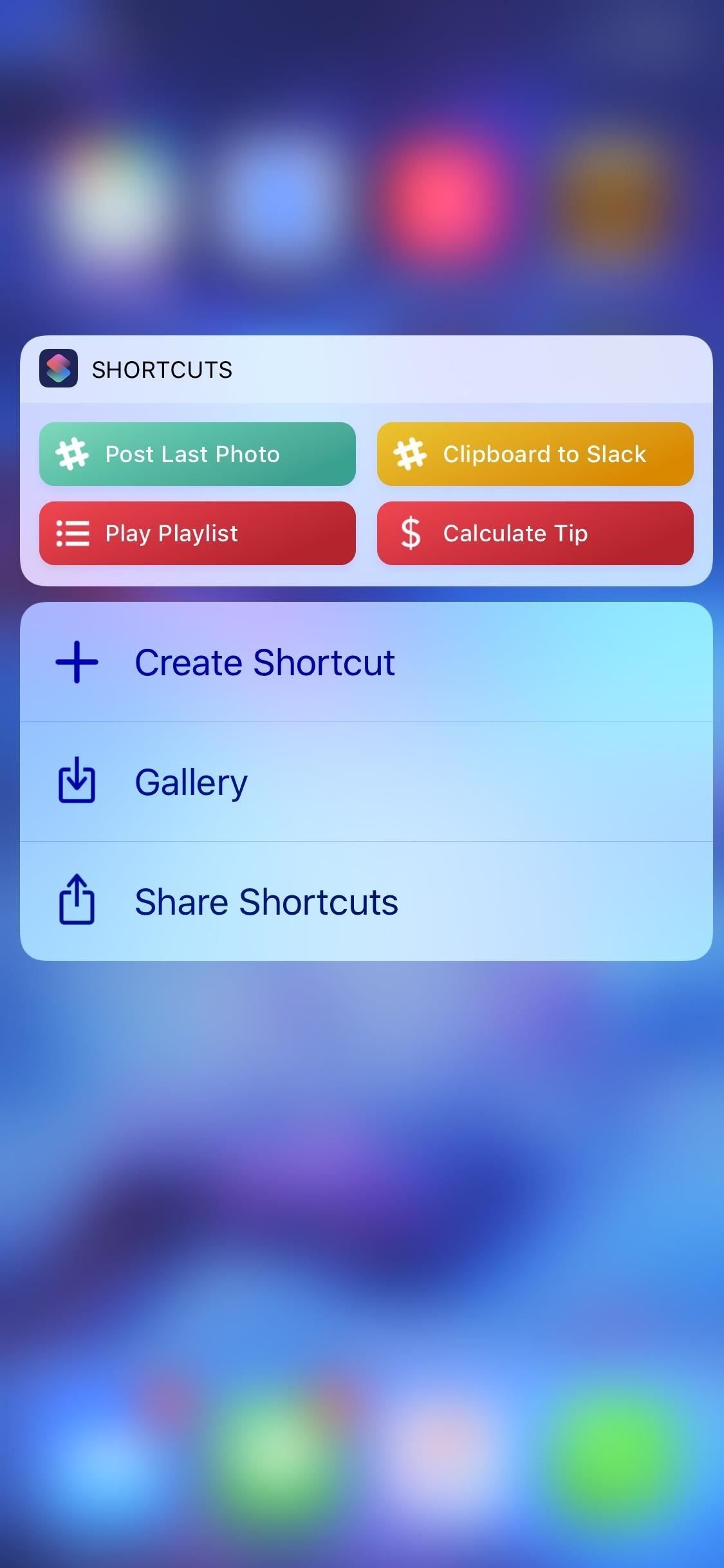Run the Clipboard to Slack shortcut
This screenshot has height=1568, width=724.
(535, 454)
